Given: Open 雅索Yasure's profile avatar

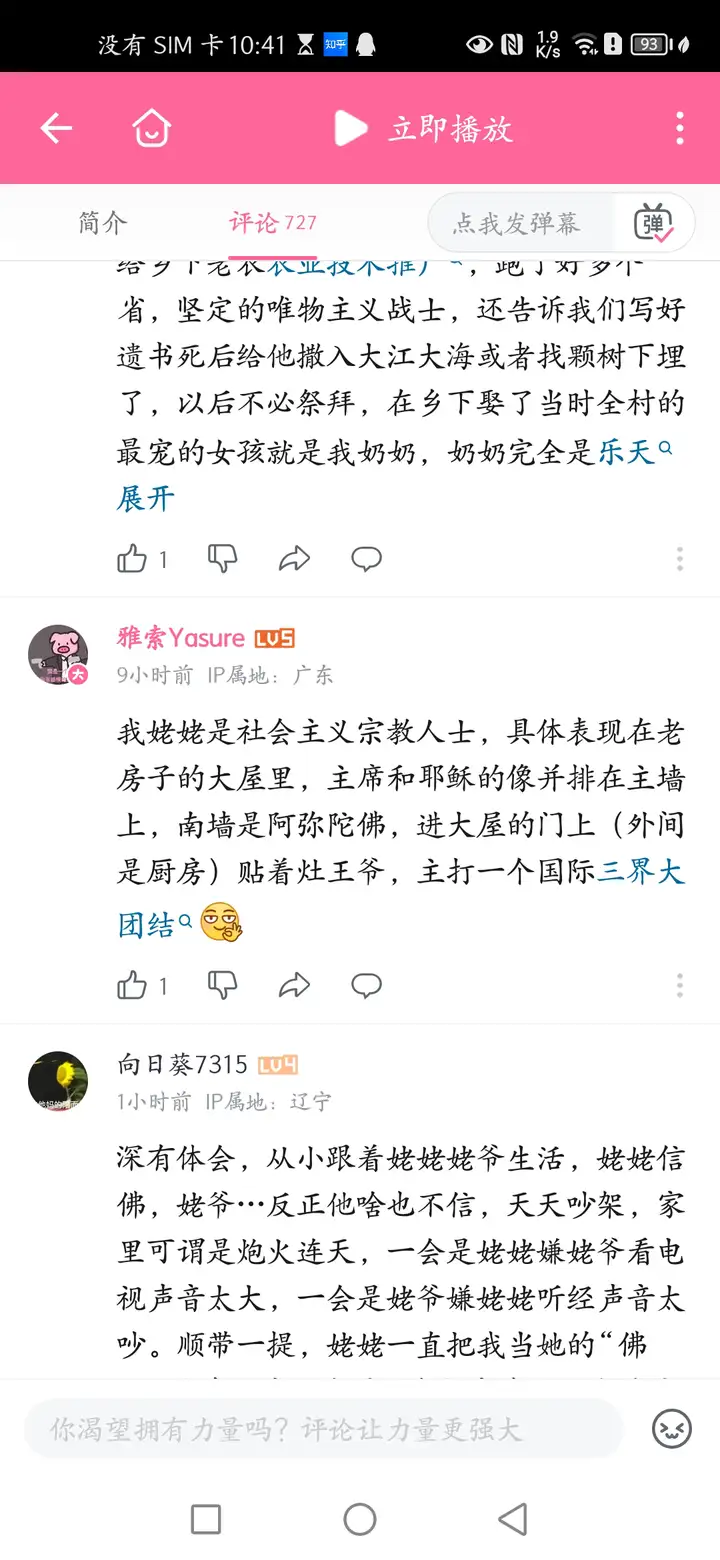Looking at the screenshot, I should click(x=58, y=655).
